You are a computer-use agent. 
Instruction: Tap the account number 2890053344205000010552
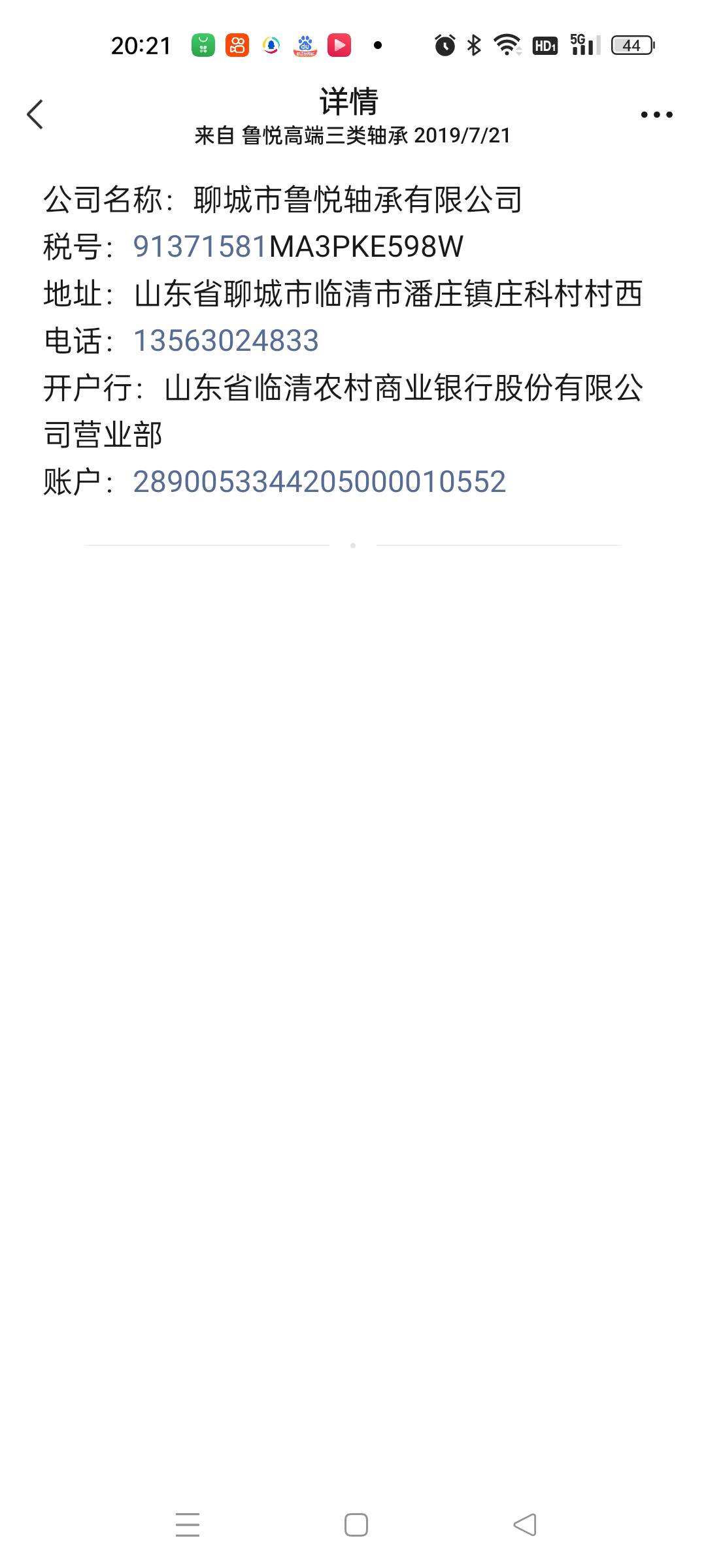319,482
